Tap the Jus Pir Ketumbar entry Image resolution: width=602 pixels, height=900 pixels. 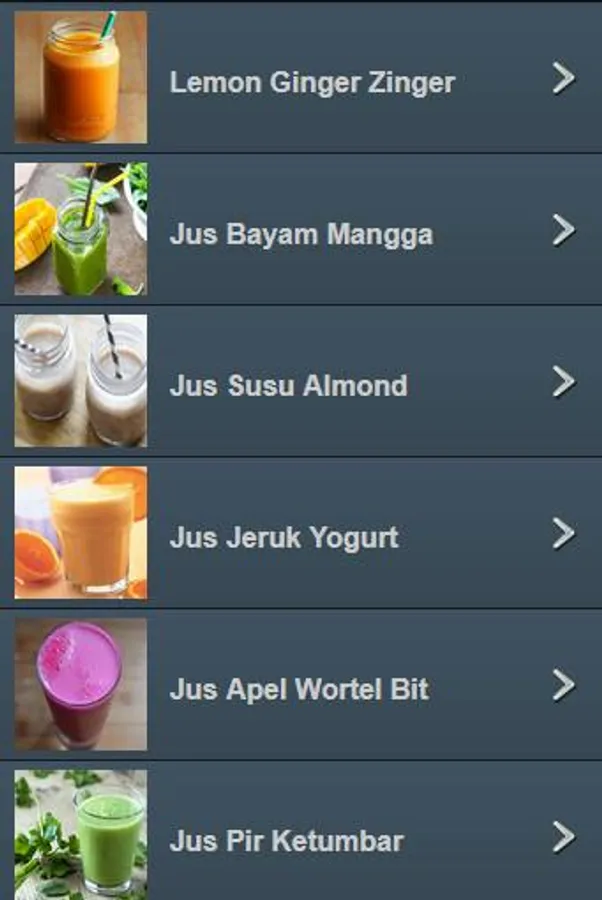click(x=286, y=840)
